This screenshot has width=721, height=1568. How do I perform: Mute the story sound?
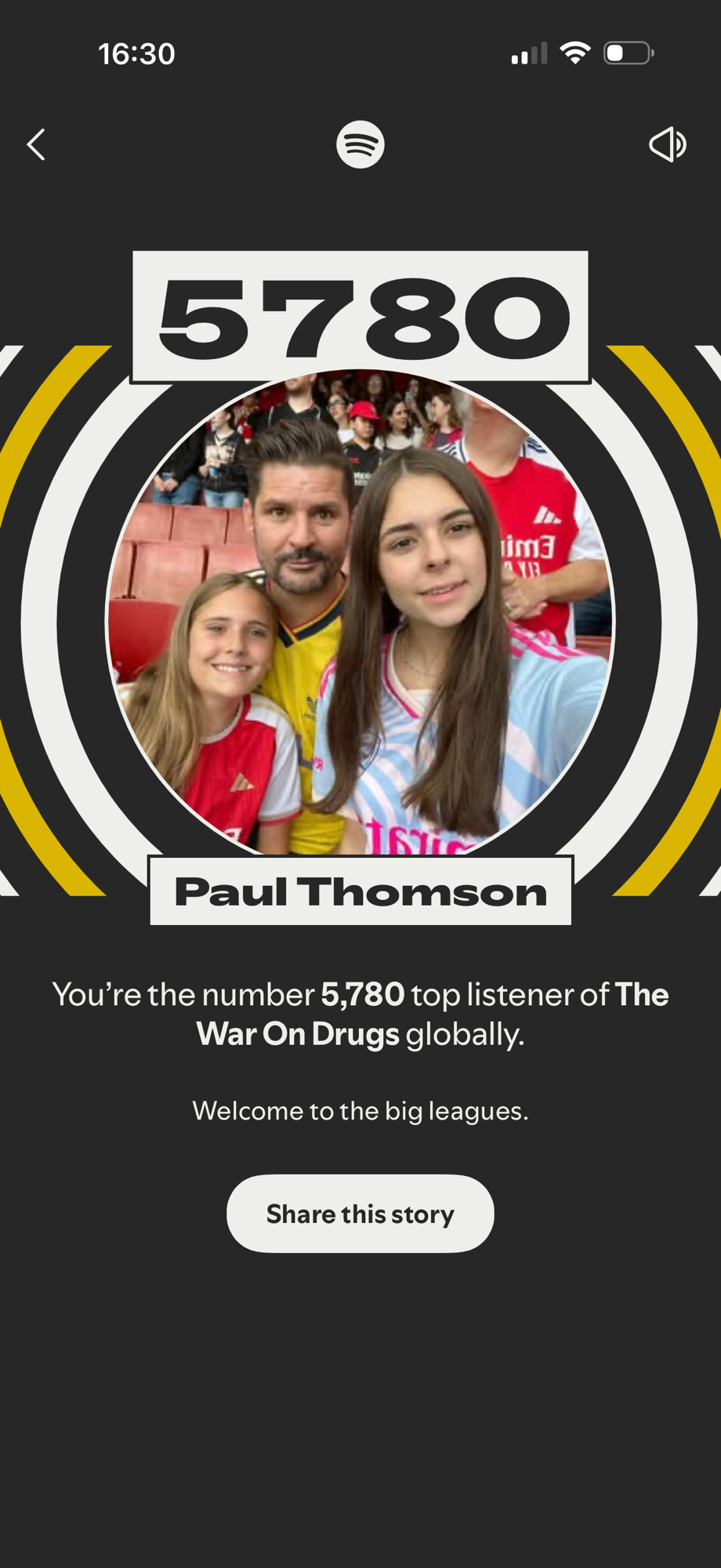point(668,145)
